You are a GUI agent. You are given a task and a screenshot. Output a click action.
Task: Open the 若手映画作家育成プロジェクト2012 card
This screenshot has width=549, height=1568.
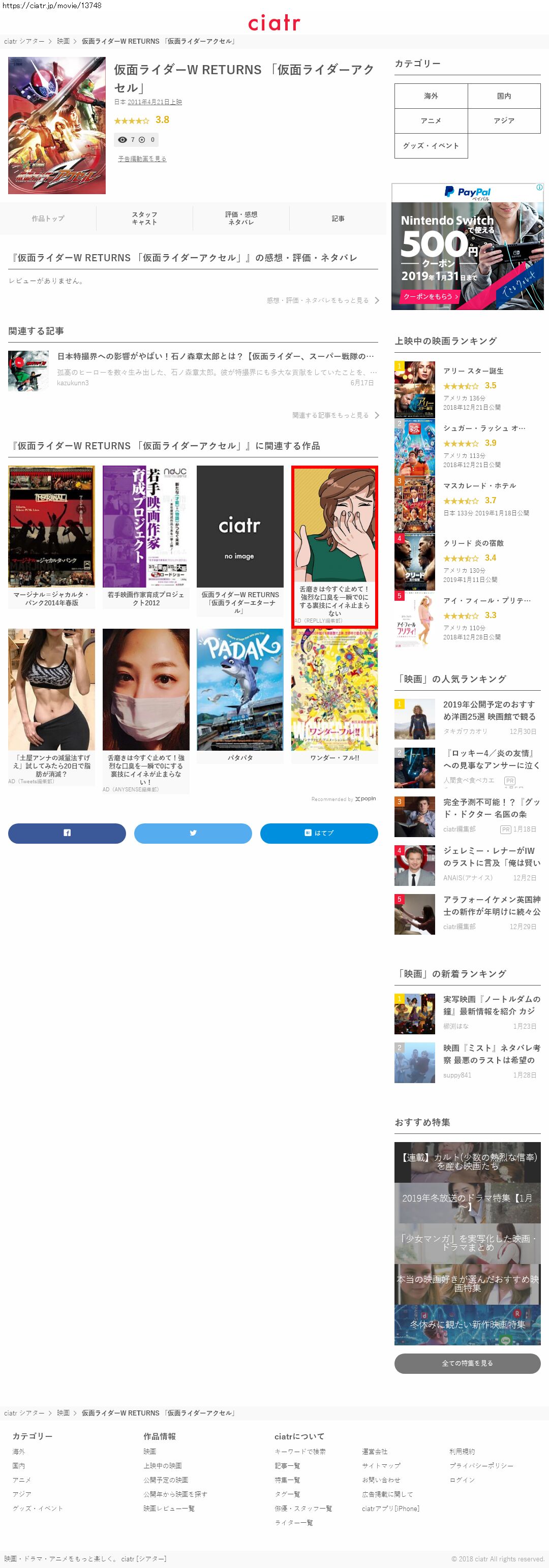[x=145, y=536]
